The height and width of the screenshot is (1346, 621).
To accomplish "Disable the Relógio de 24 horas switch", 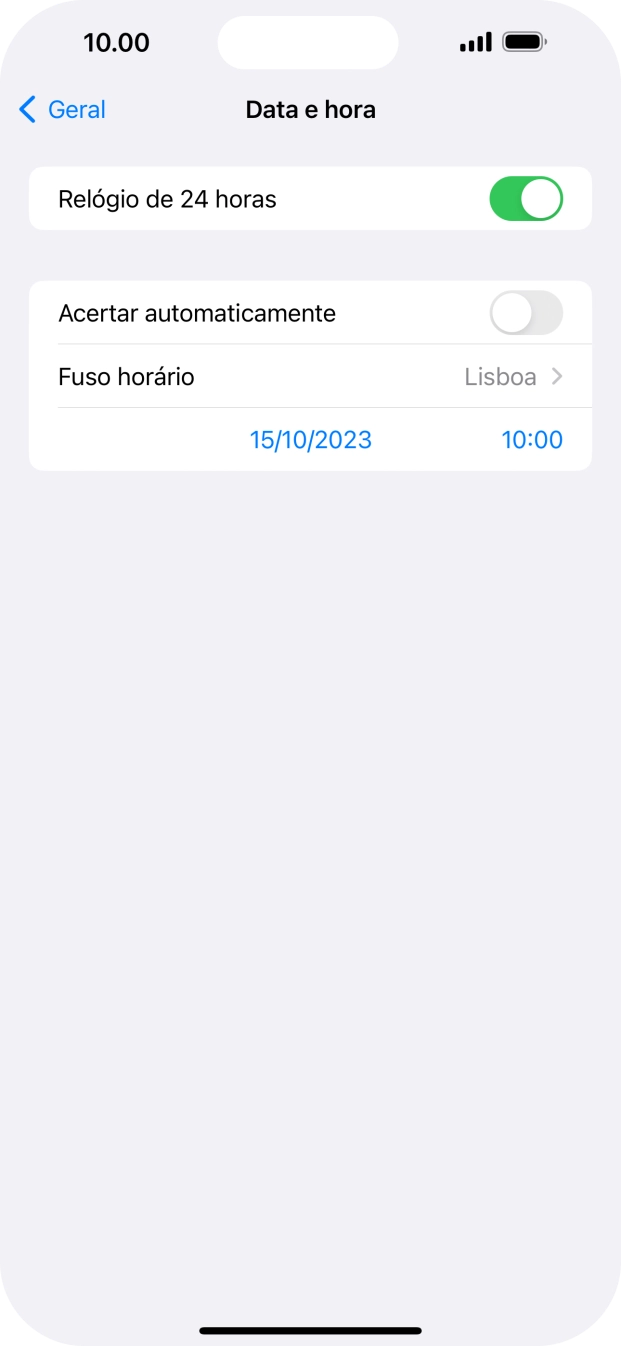I will (525, 199).
